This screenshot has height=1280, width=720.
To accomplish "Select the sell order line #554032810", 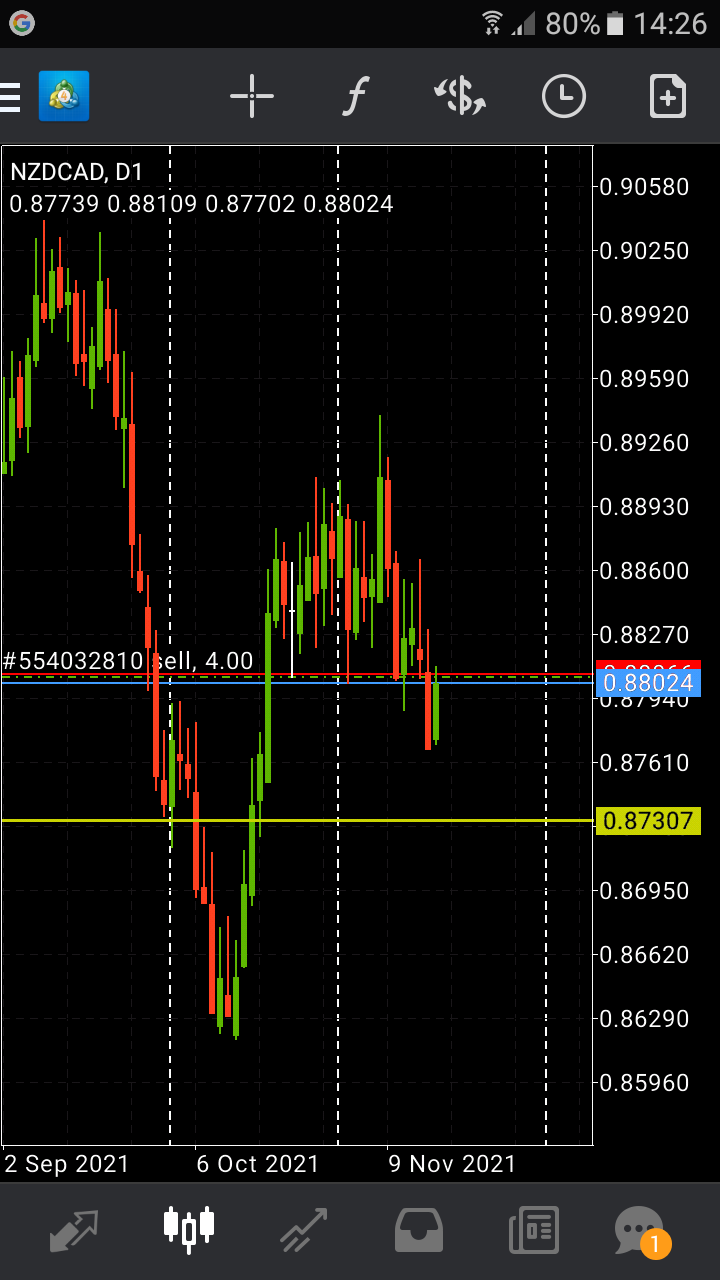I will [x=128, y=661].
